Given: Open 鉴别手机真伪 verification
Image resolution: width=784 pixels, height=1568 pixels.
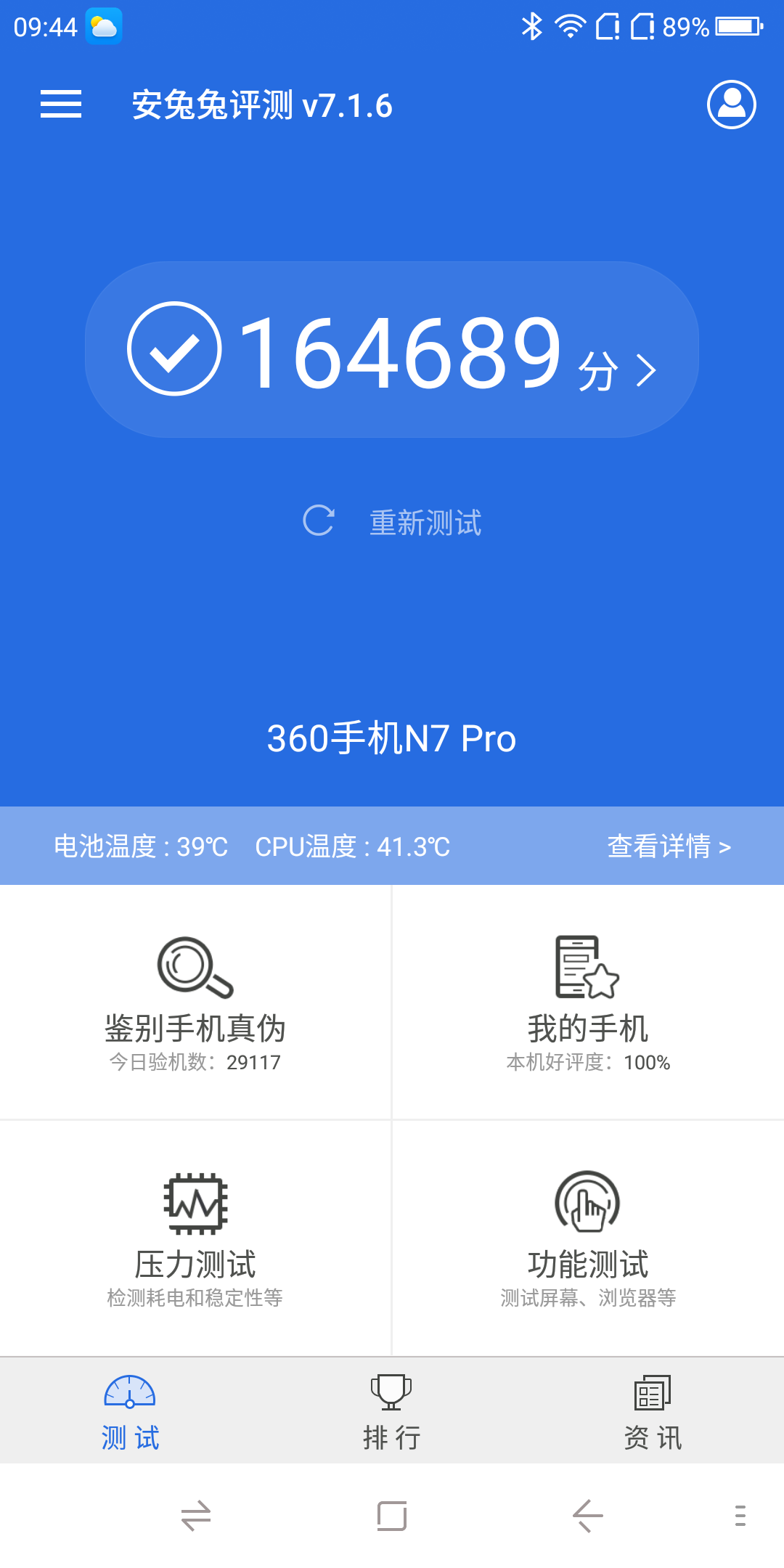Looking at the screenshot, I should tap(195, 1003).
